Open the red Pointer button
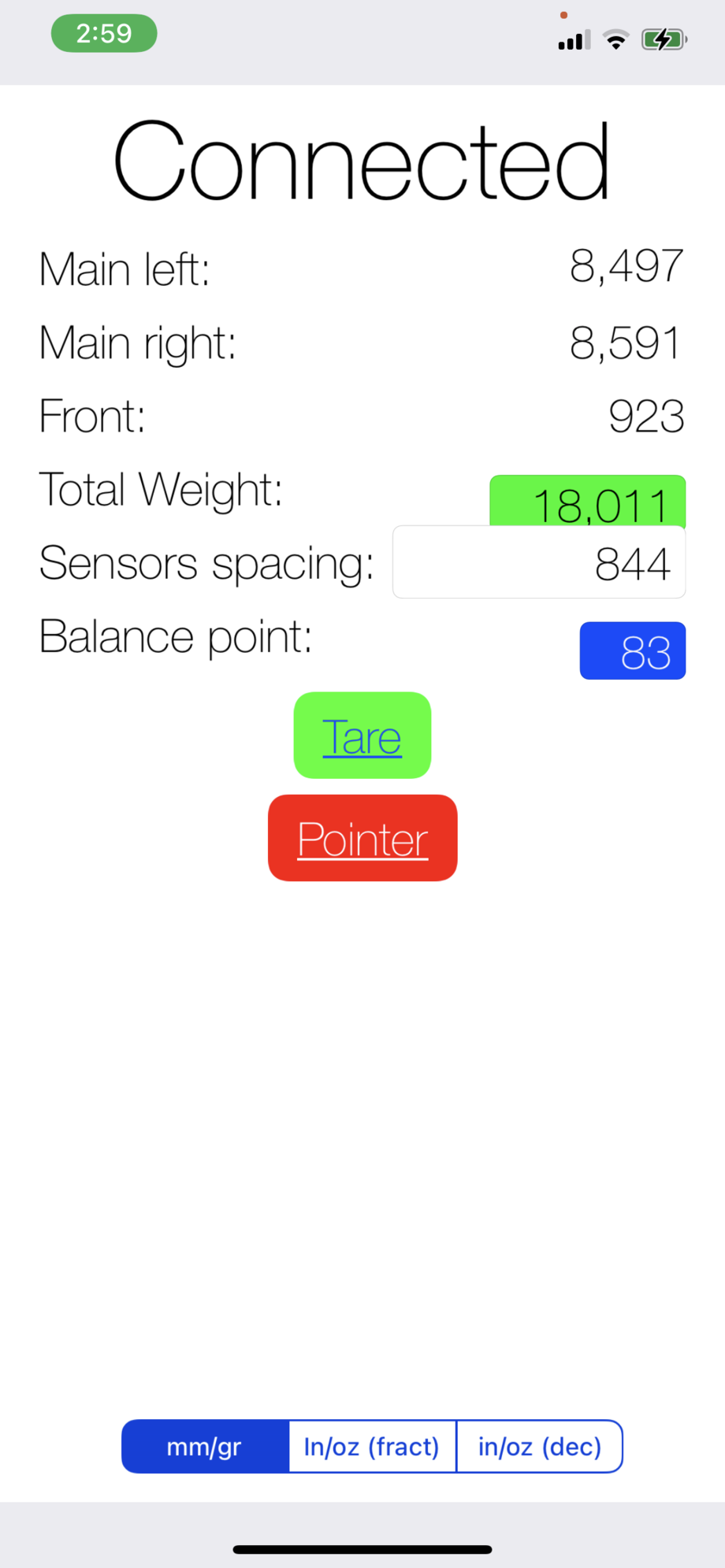 pos(362,838)
